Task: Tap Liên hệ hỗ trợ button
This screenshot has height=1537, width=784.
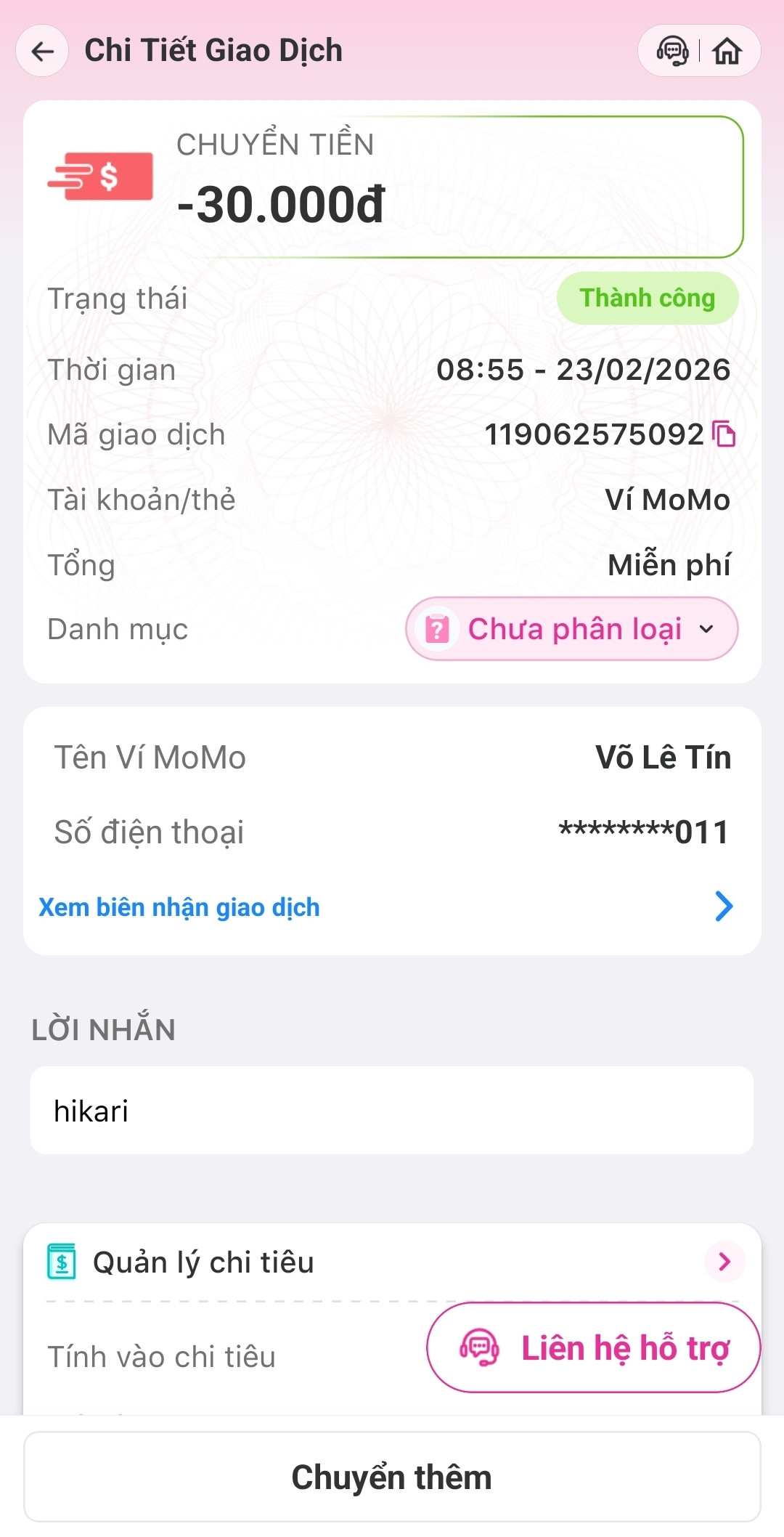Action: click(593, 1348)
